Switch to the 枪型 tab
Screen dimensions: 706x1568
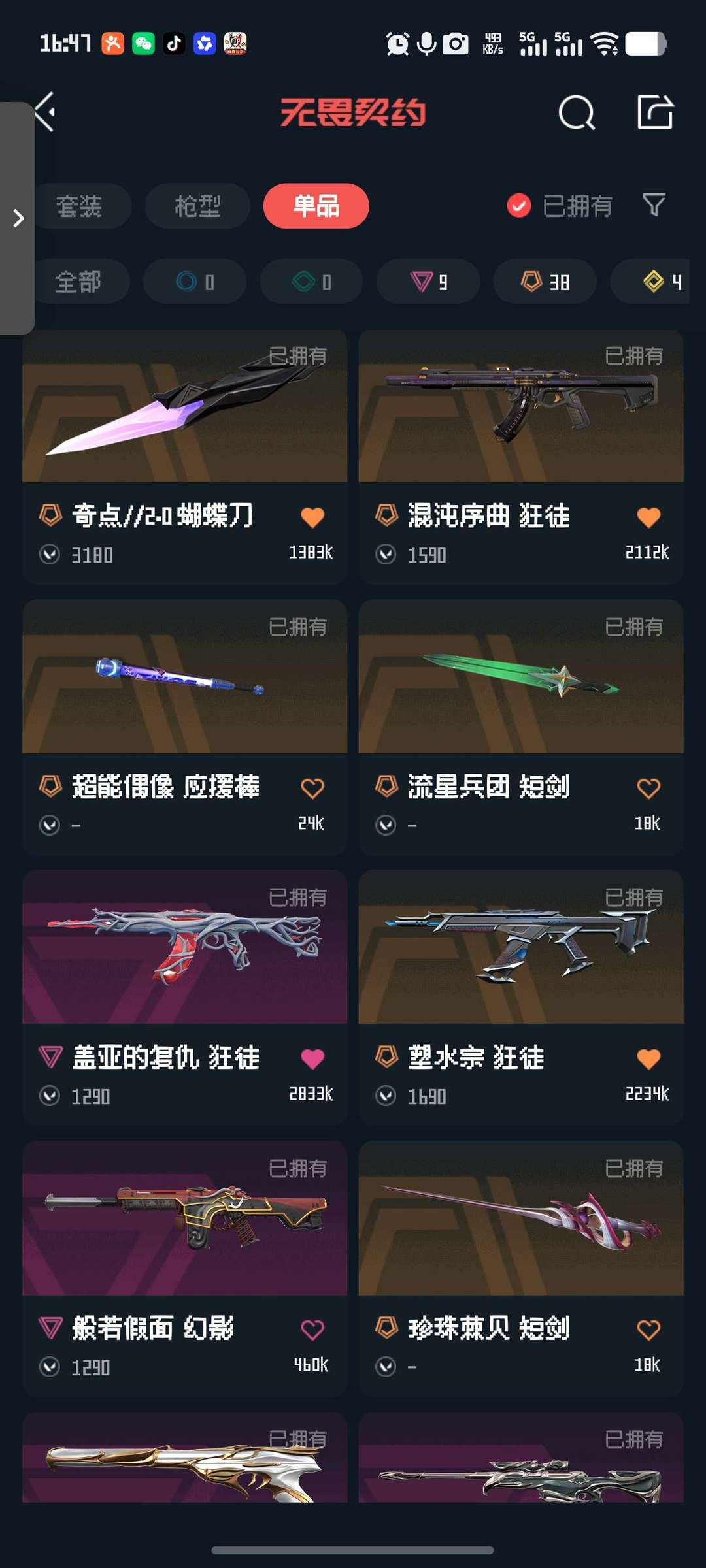click(x=197, y=206)
